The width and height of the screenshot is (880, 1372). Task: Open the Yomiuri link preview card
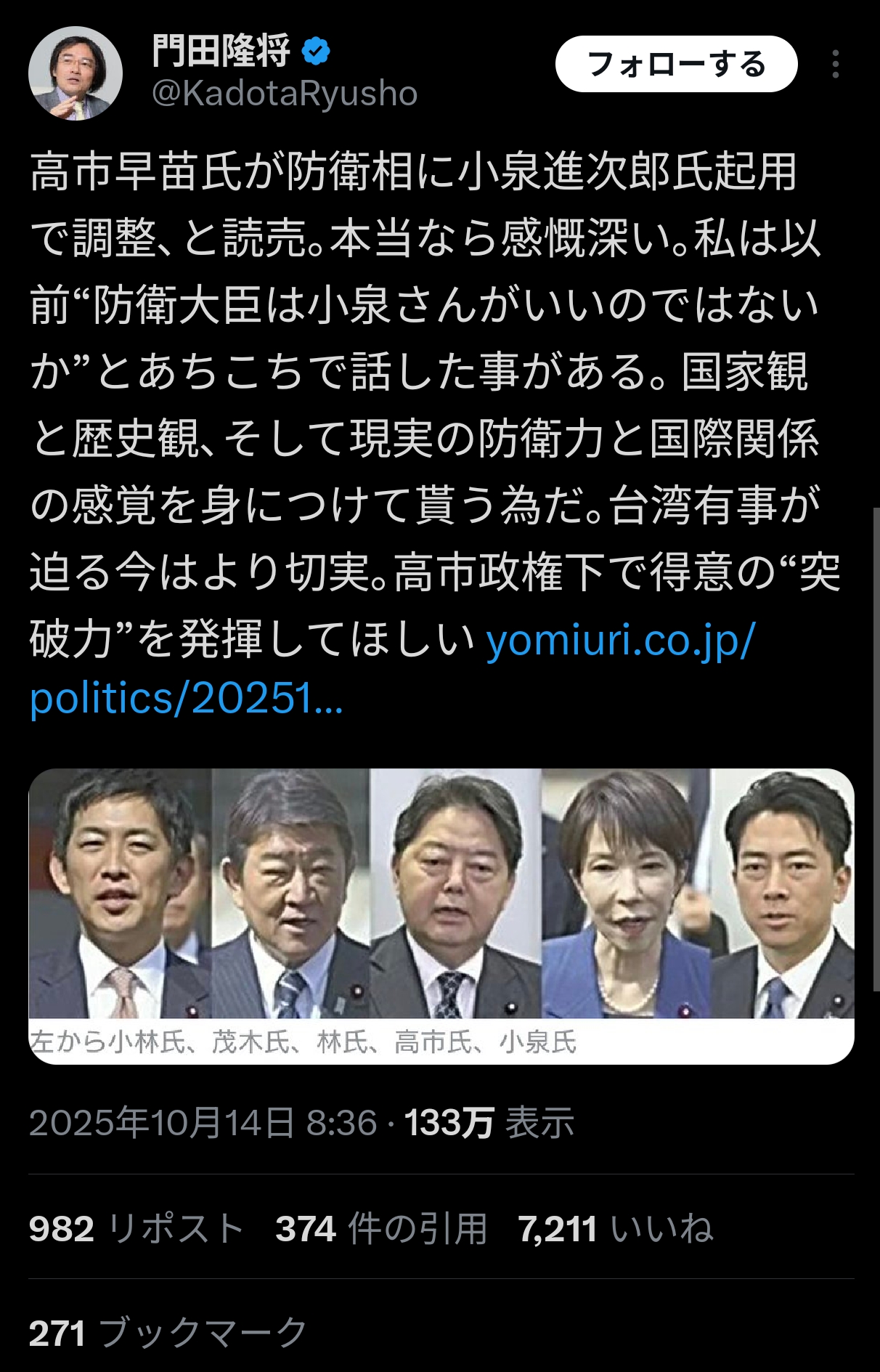[x=441, y=915]
